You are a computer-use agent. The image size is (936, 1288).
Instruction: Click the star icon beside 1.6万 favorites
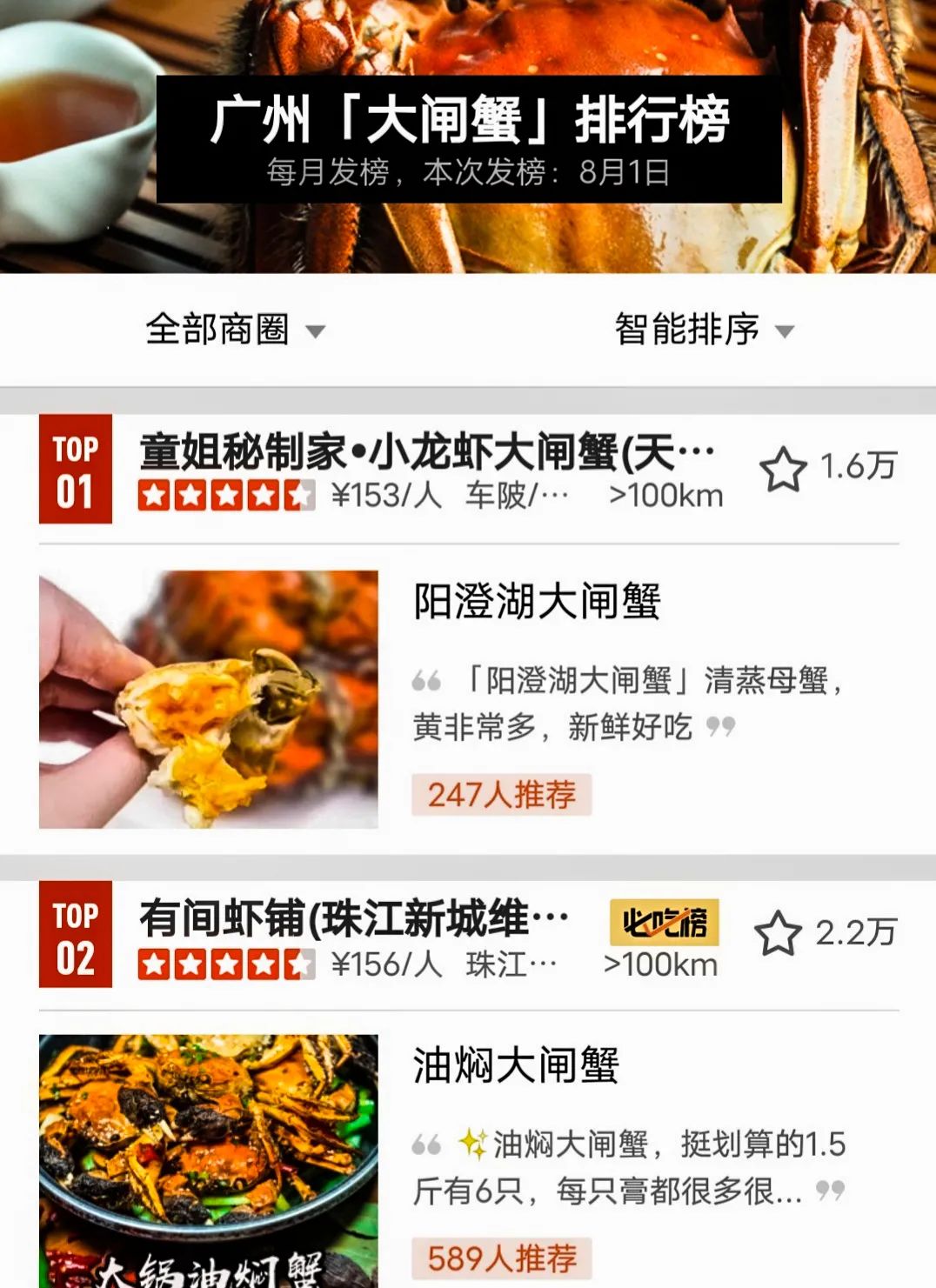[x=784, y=469]
